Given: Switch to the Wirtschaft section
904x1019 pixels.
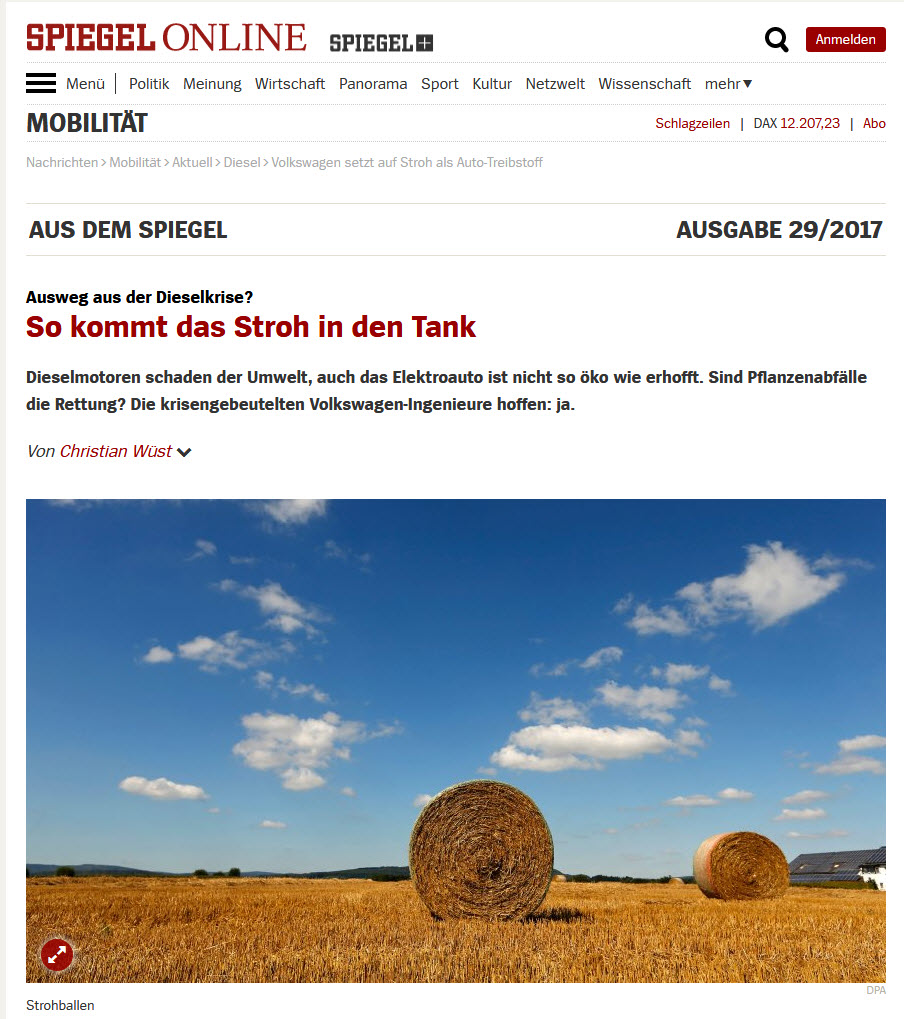Looking at the screenshot, I should pyautogui.click(x=290, y=84).
